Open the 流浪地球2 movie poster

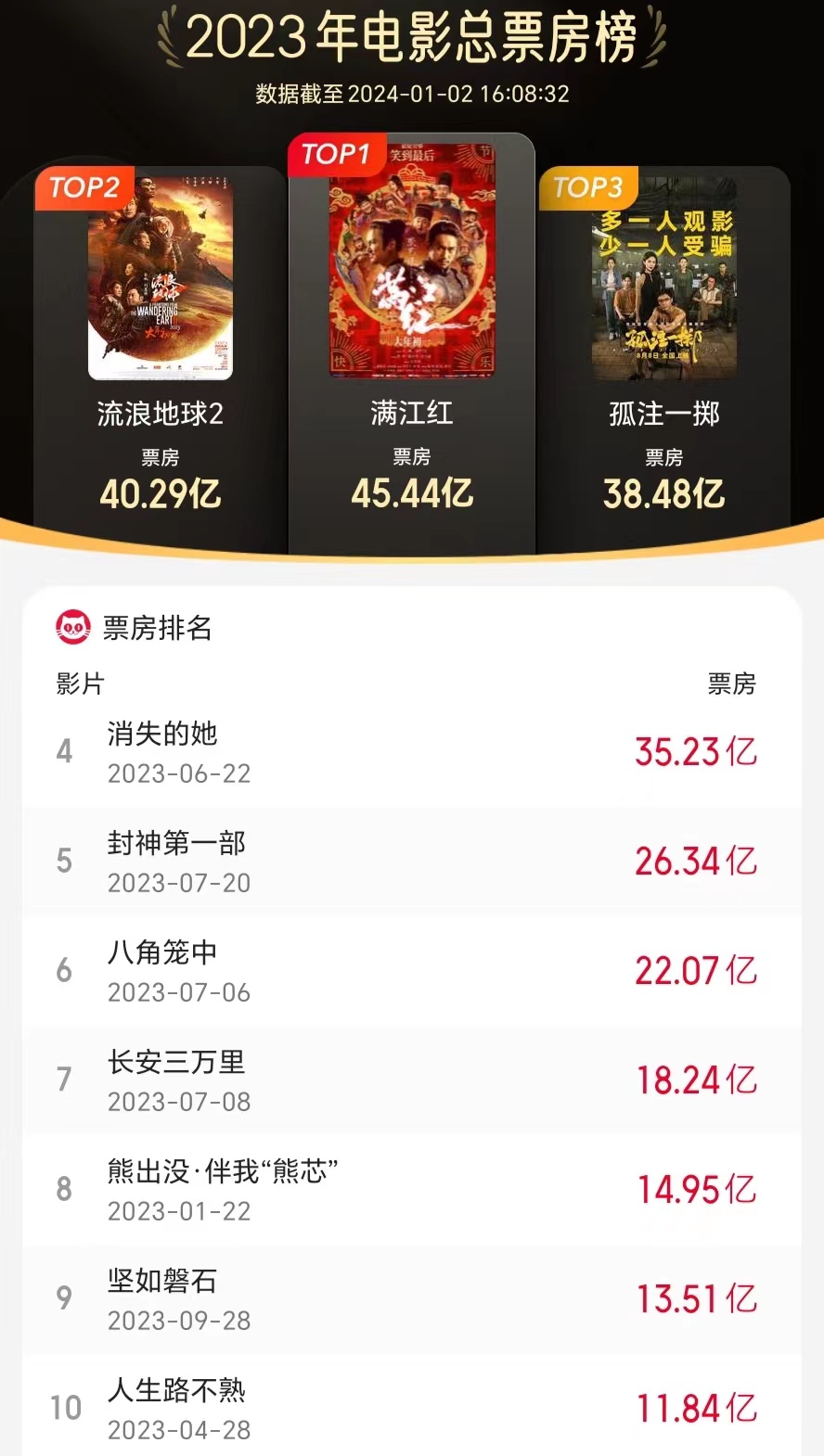pyautogui.click(x=160, y=278)
